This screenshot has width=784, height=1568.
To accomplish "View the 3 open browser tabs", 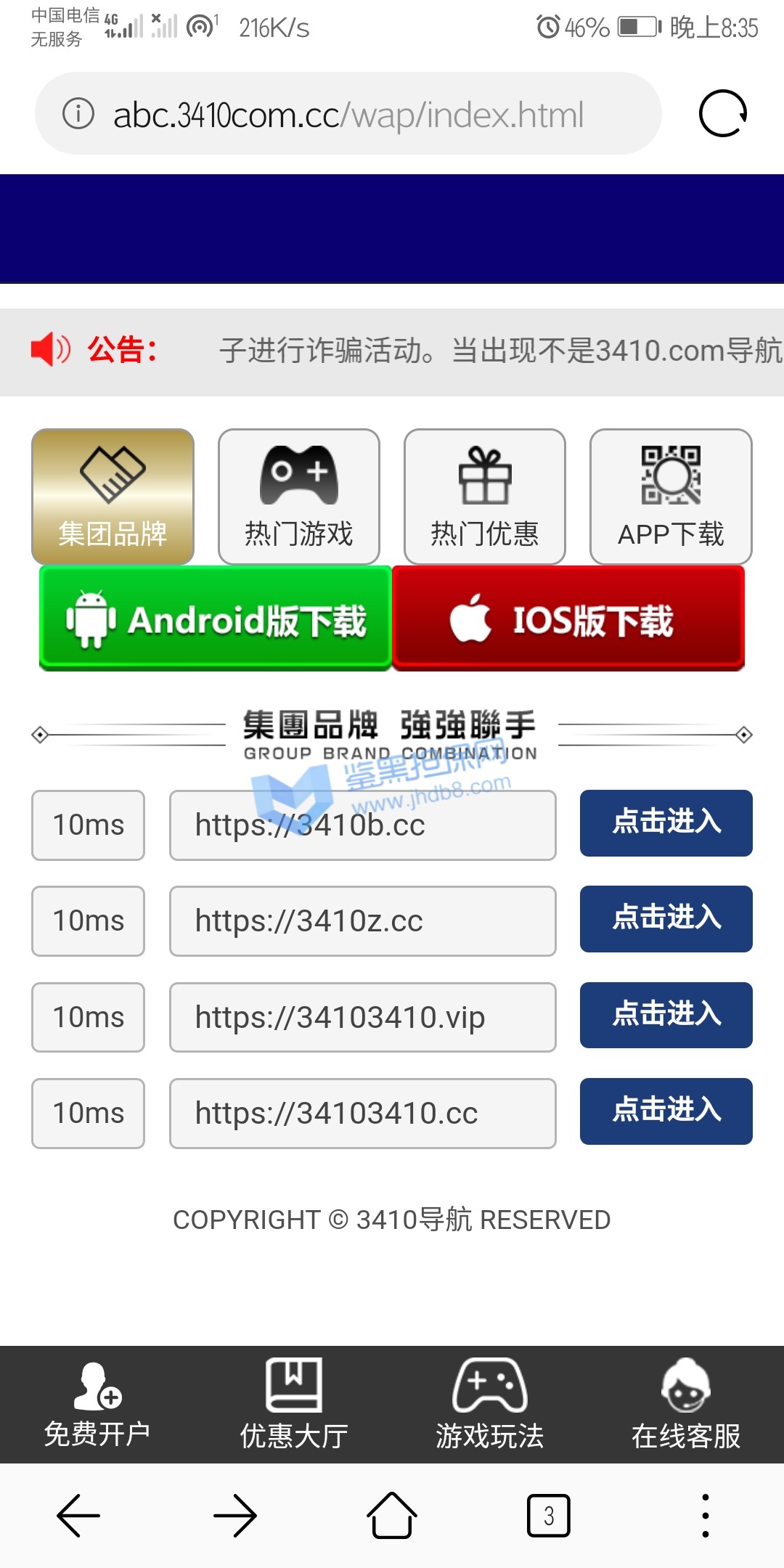I will [x=548, y=1516].
